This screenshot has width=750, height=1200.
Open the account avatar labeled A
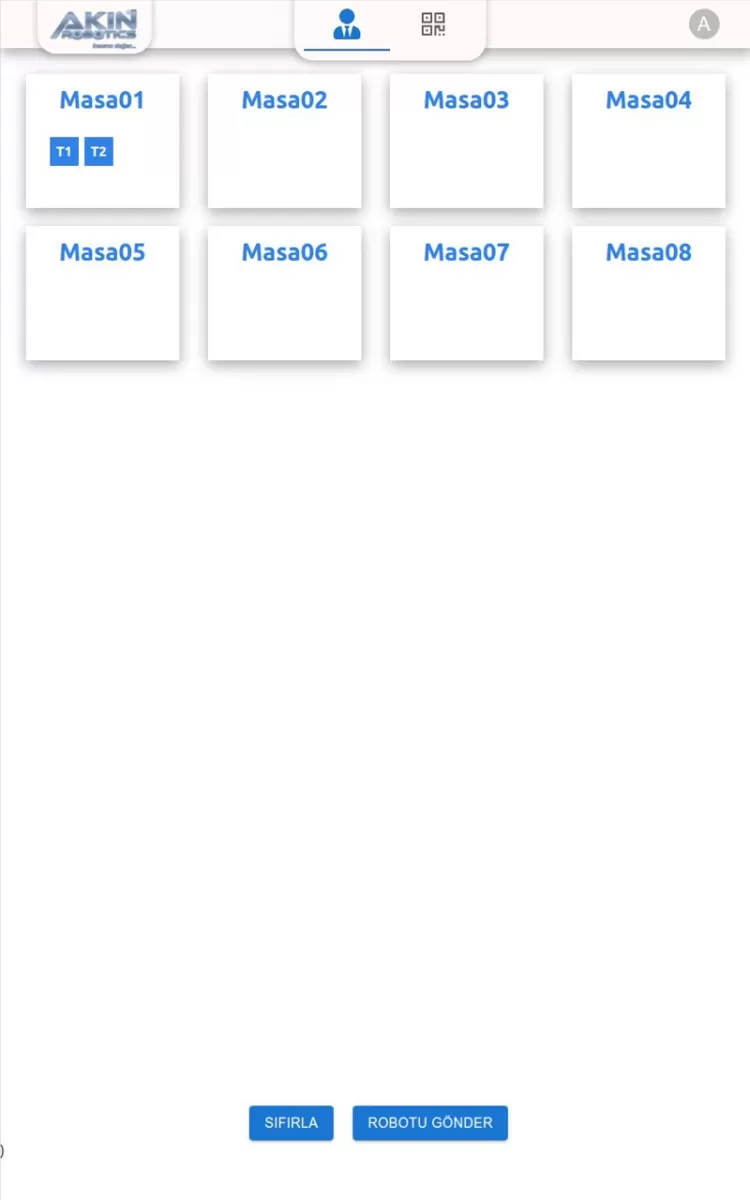point(704,25)
